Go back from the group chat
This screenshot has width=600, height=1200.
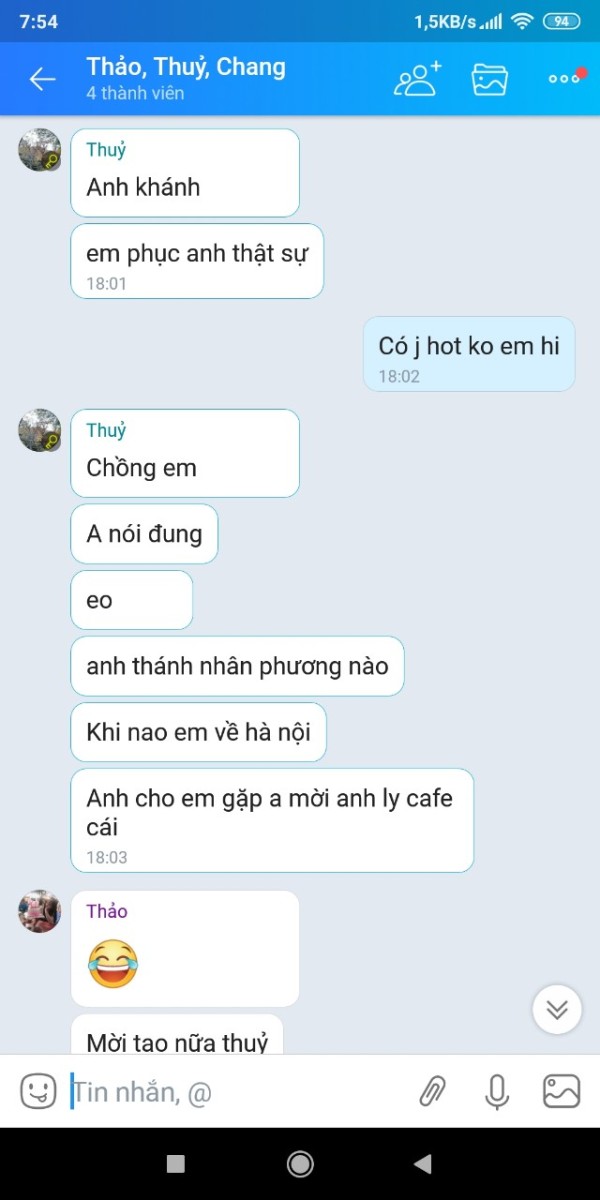(42, 79)
